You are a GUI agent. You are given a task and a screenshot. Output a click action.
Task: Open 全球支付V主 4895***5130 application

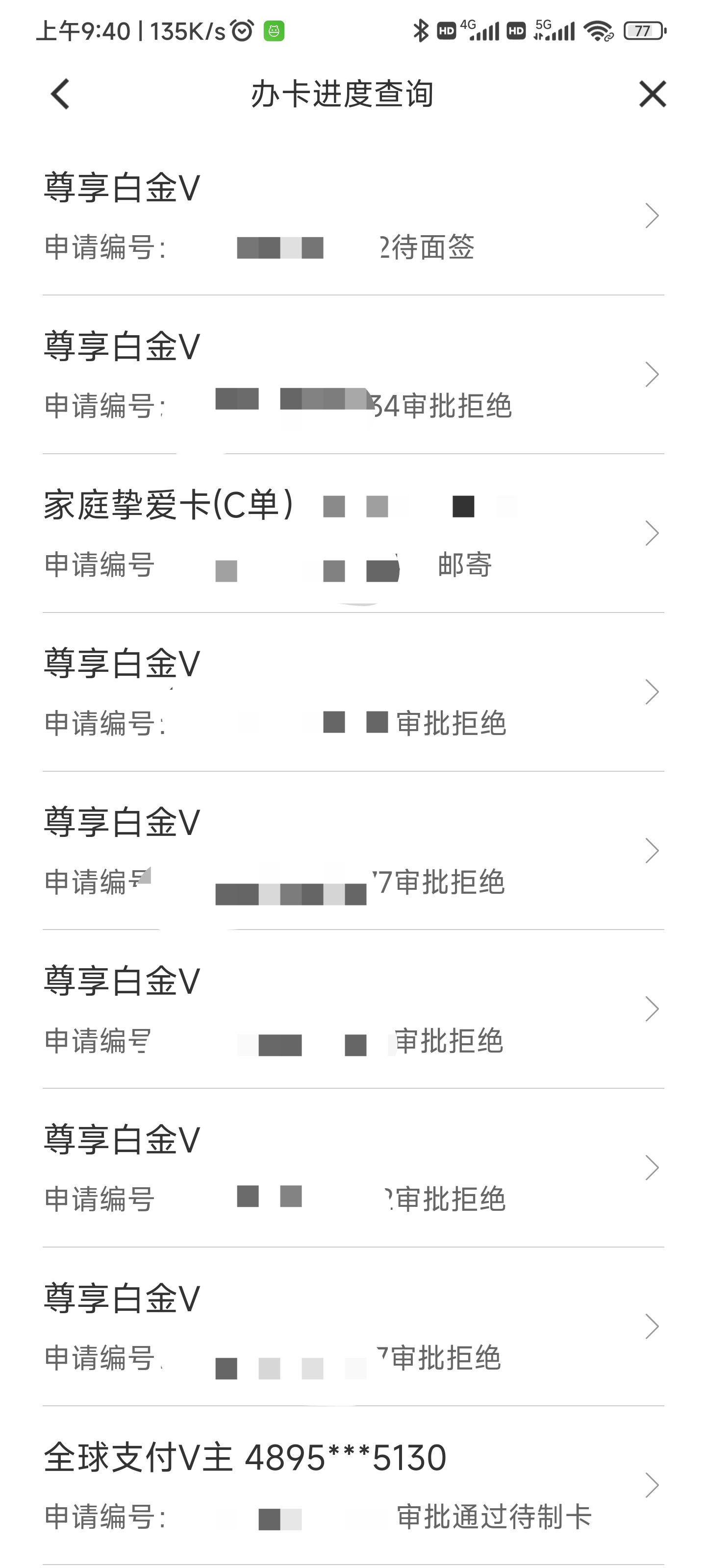(x=353, y=1485)
